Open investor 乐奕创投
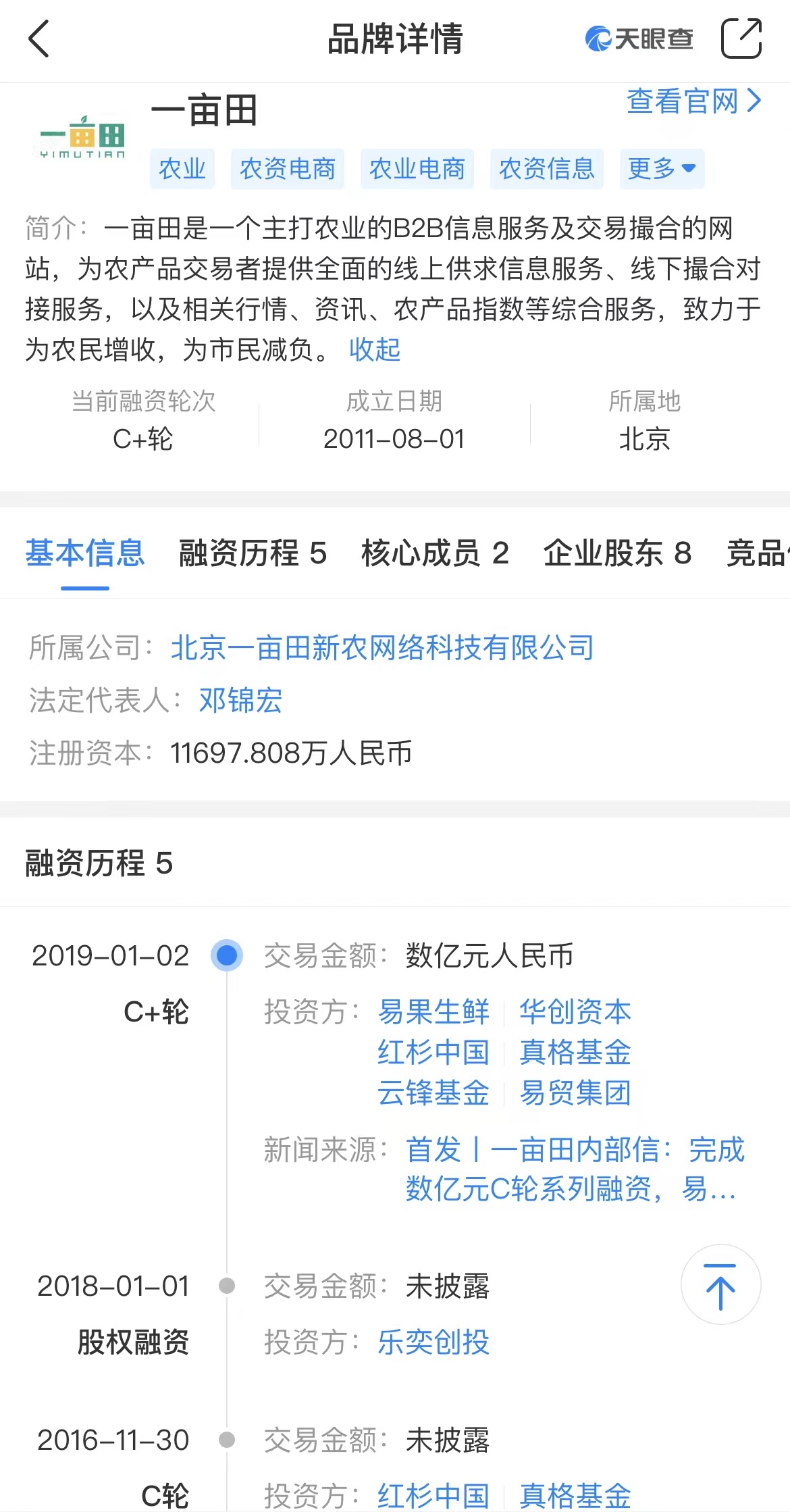This screenshot has width=790, height=1512. click(433, 1342)
